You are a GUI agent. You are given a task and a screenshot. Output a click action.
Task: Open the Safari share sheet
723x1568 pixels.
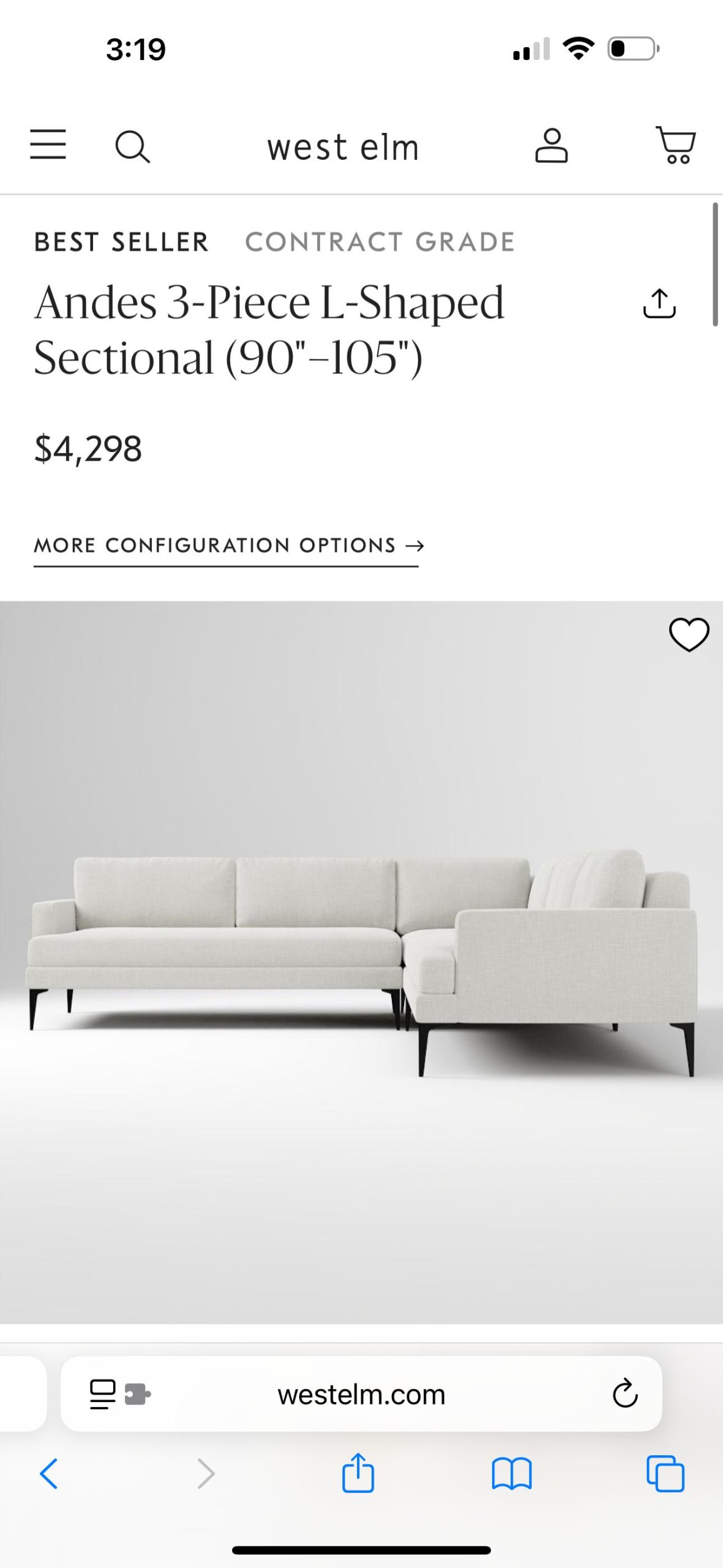[358, 1473]
